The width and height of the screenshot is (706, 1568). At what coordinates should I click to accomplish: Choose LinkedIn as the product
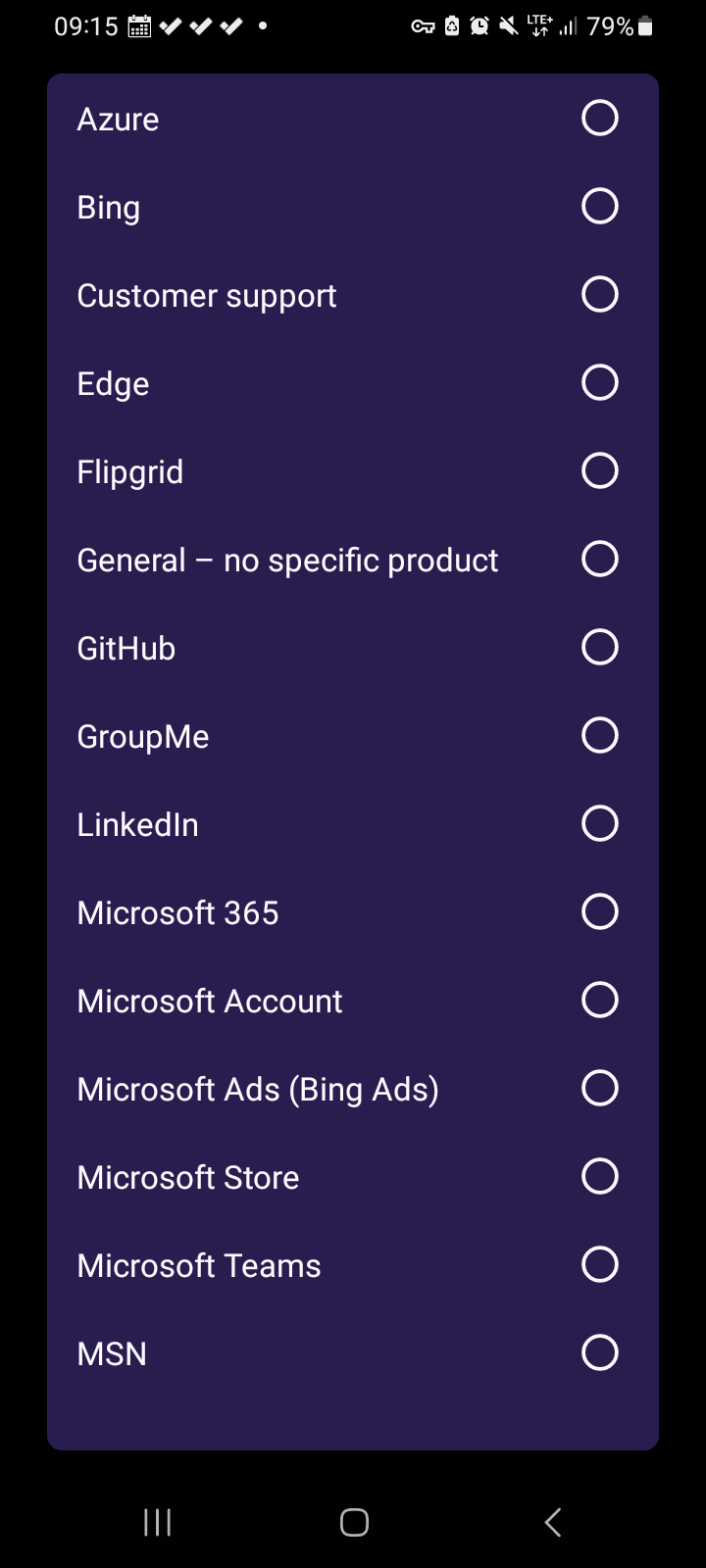click(x=599, y=824)
